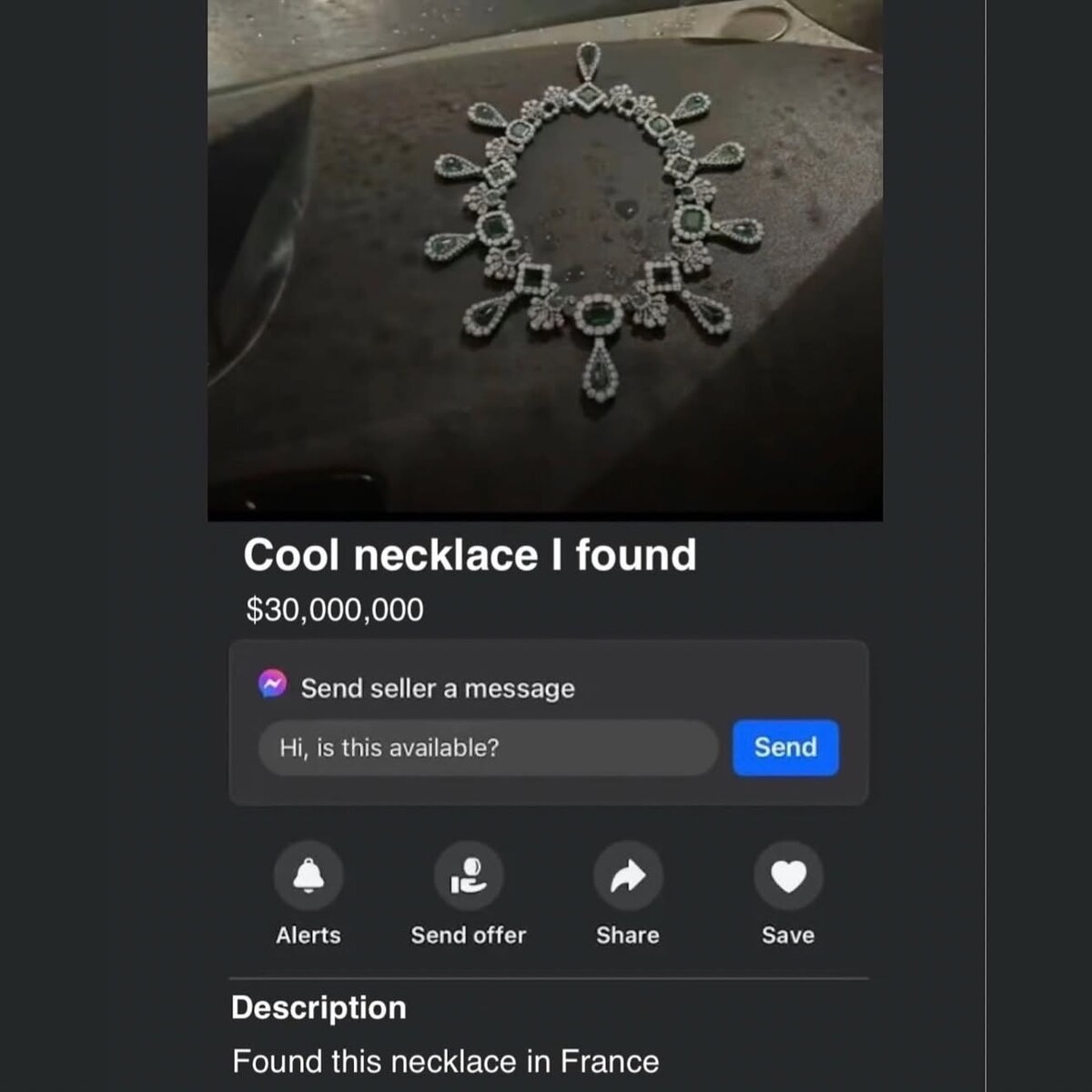The height and width of the screenshot is (1092, 1092).
Task: Save the listing with the heart icon
Action: click(x=788, y=876)
